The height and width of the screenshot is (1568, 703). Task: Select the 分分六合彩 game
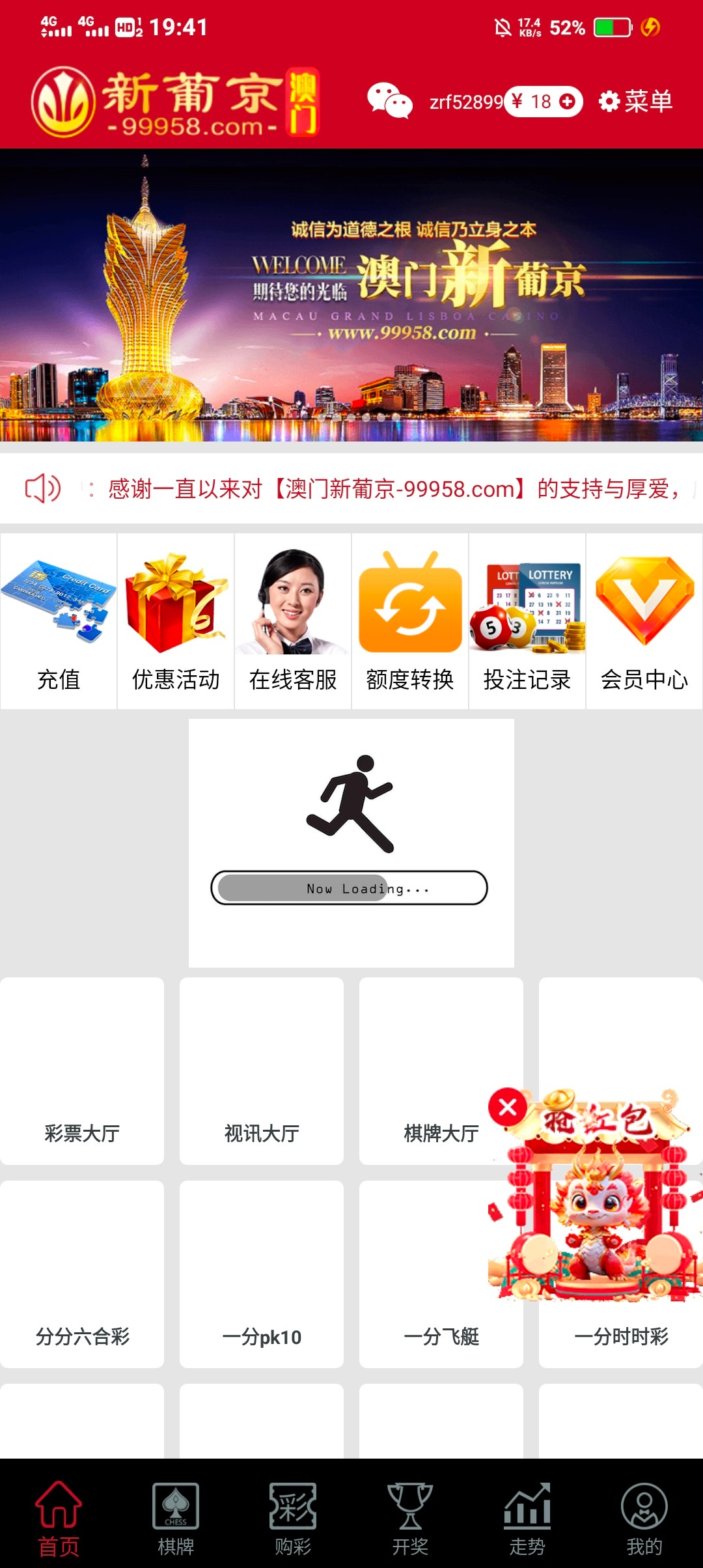coord(82,1274)
